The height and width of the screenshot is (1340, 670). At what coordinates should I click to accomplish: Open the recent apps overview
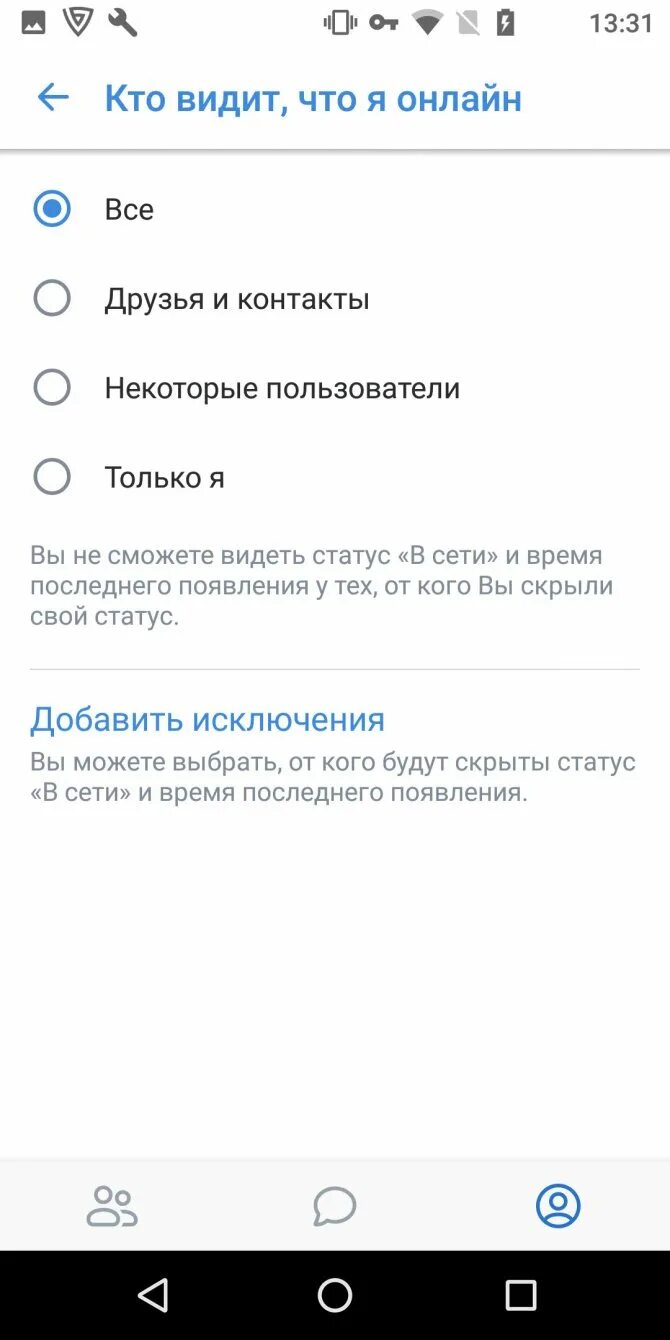[x=520, y=1295]
